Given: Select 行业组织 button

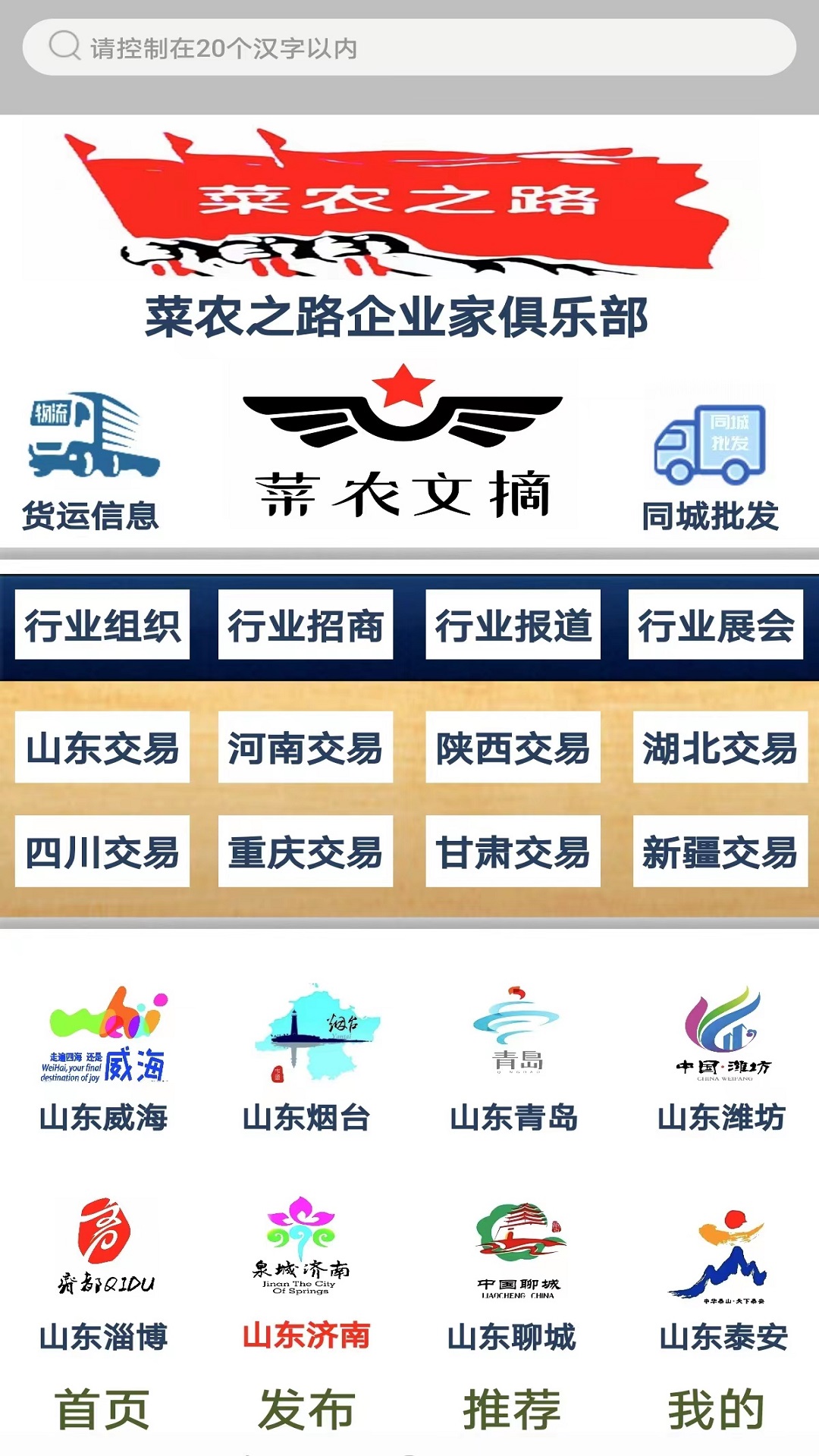Looking at the screenshot, I should point(102,624).
